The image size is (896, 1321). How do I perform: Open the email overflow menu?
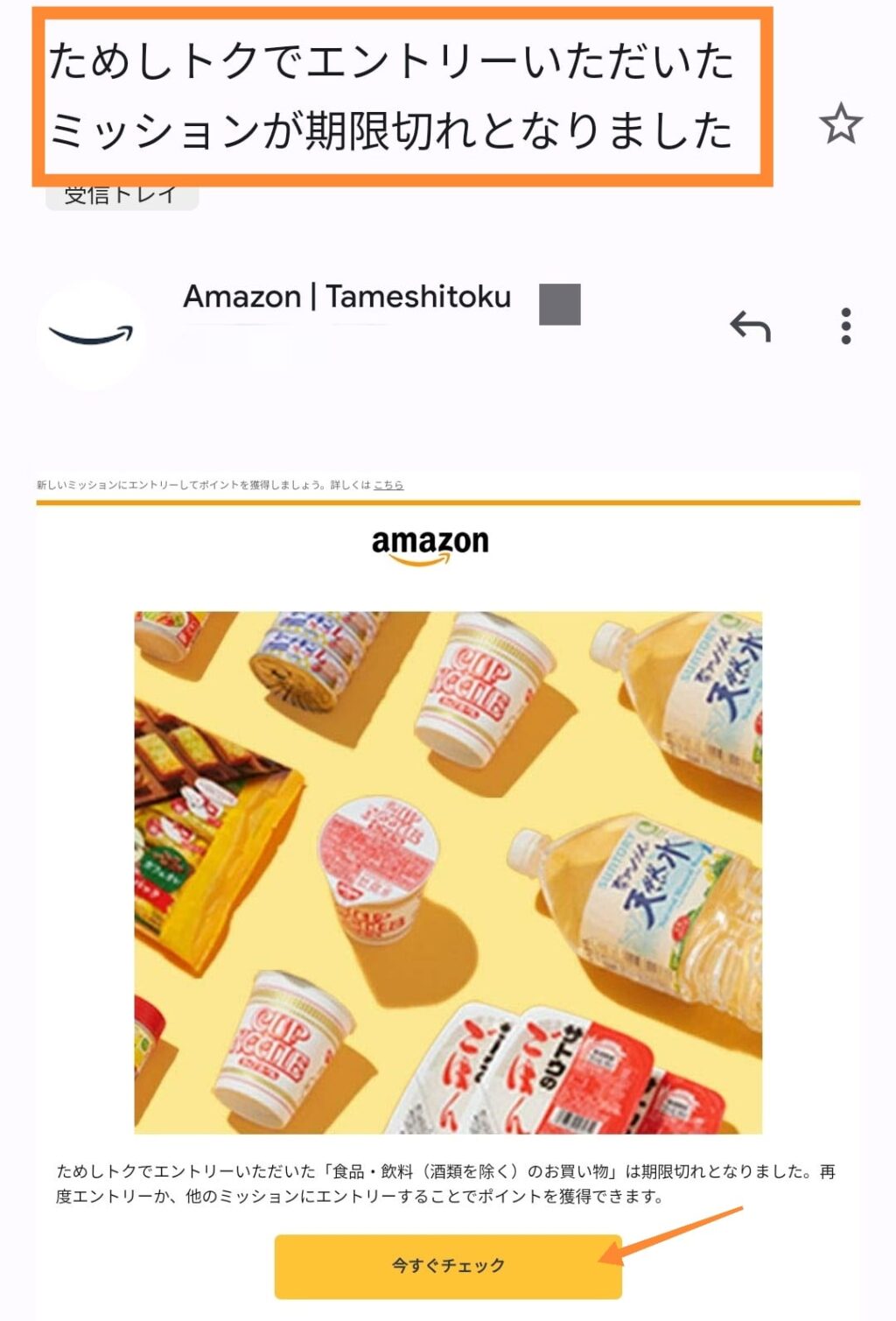(x=845, y=327)
